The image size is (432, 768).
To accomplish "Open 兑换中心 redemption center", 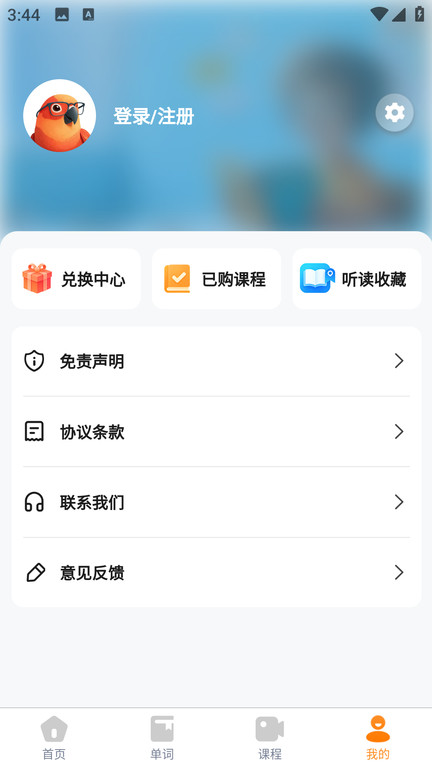I will point(76,279).
